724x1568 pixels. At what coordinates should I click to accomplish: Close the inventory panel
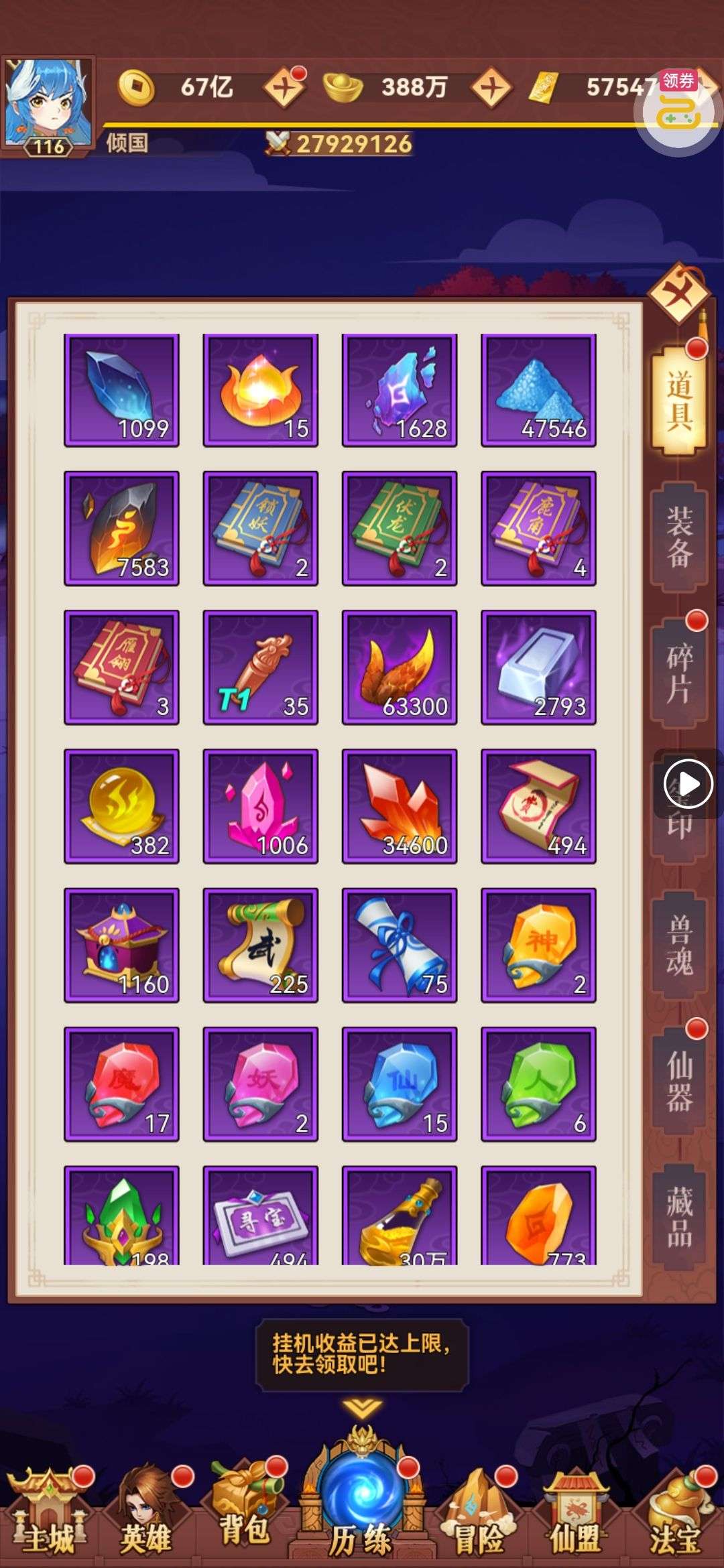pyautogui.click(x=677, y=293)
